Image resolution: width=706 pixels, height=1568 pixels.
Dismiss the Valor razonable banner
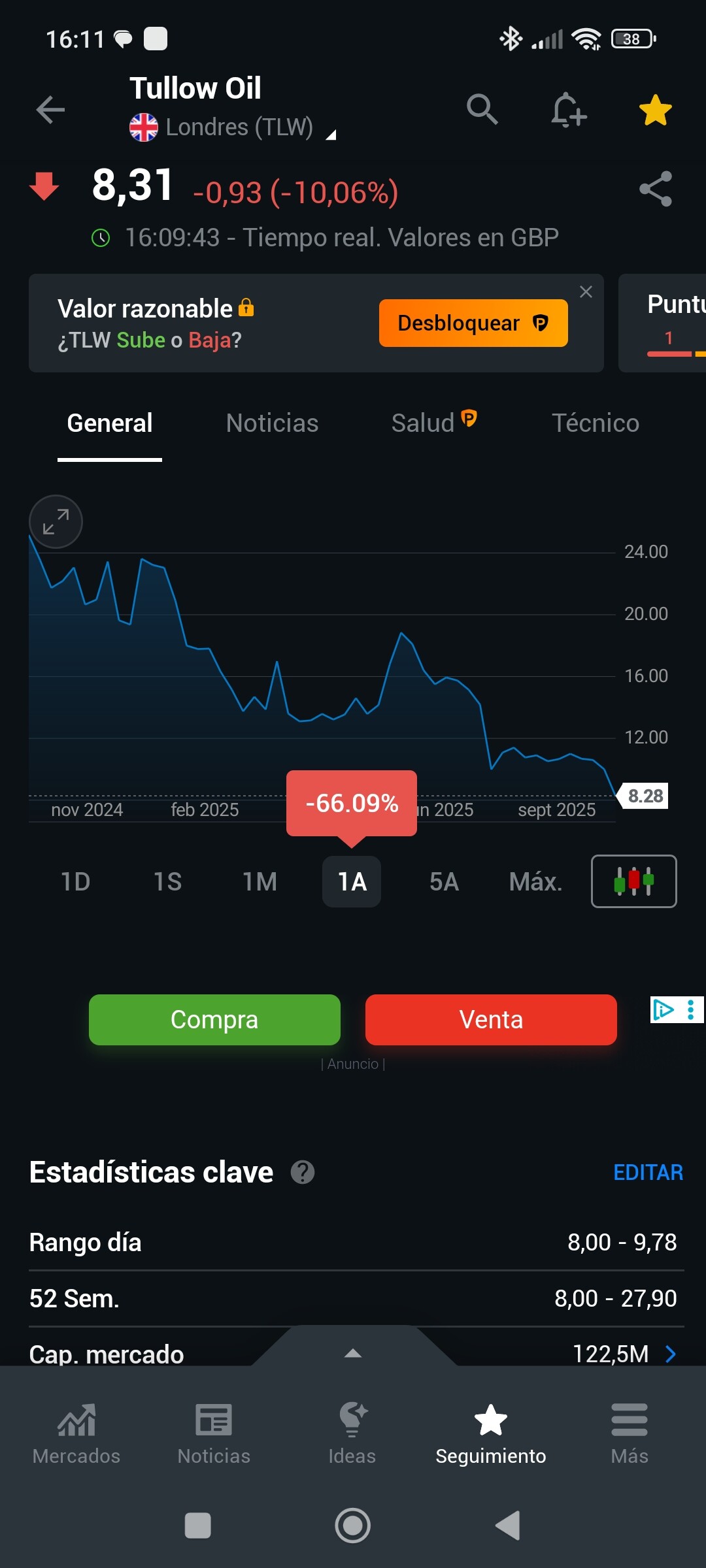pos(586,292)
